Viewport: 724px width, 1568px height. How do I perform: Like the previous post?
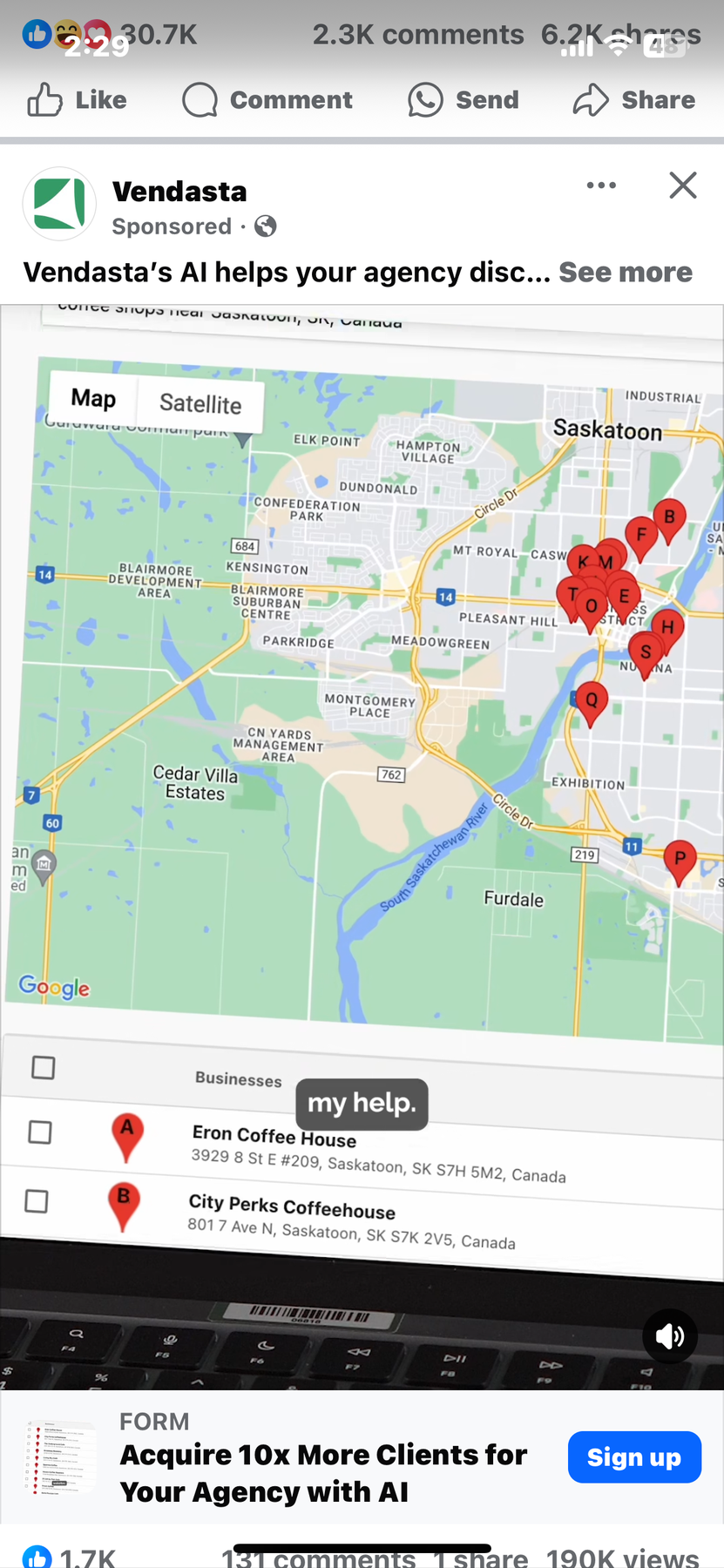point(77,100)
